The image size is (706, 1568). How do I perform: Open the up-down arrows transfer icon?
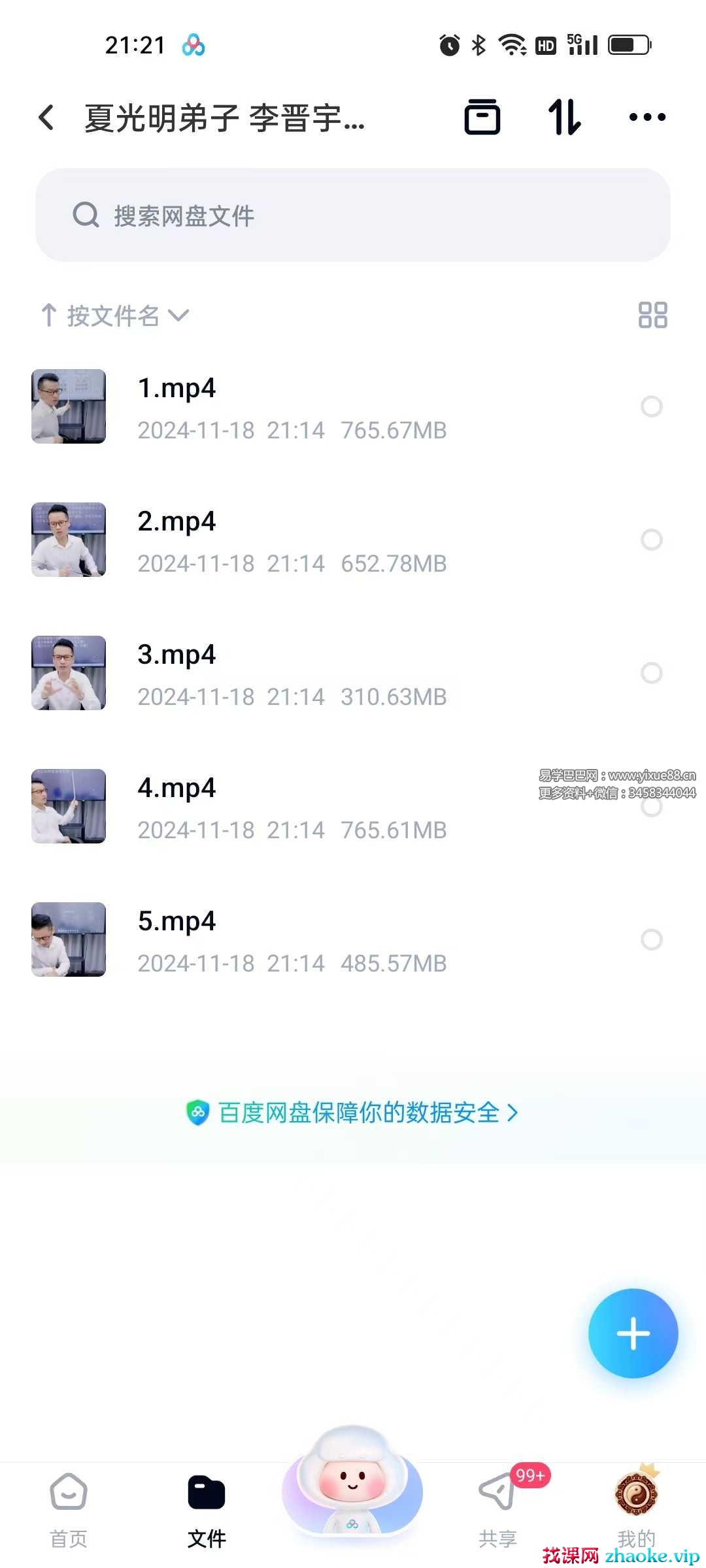[564, 118]
